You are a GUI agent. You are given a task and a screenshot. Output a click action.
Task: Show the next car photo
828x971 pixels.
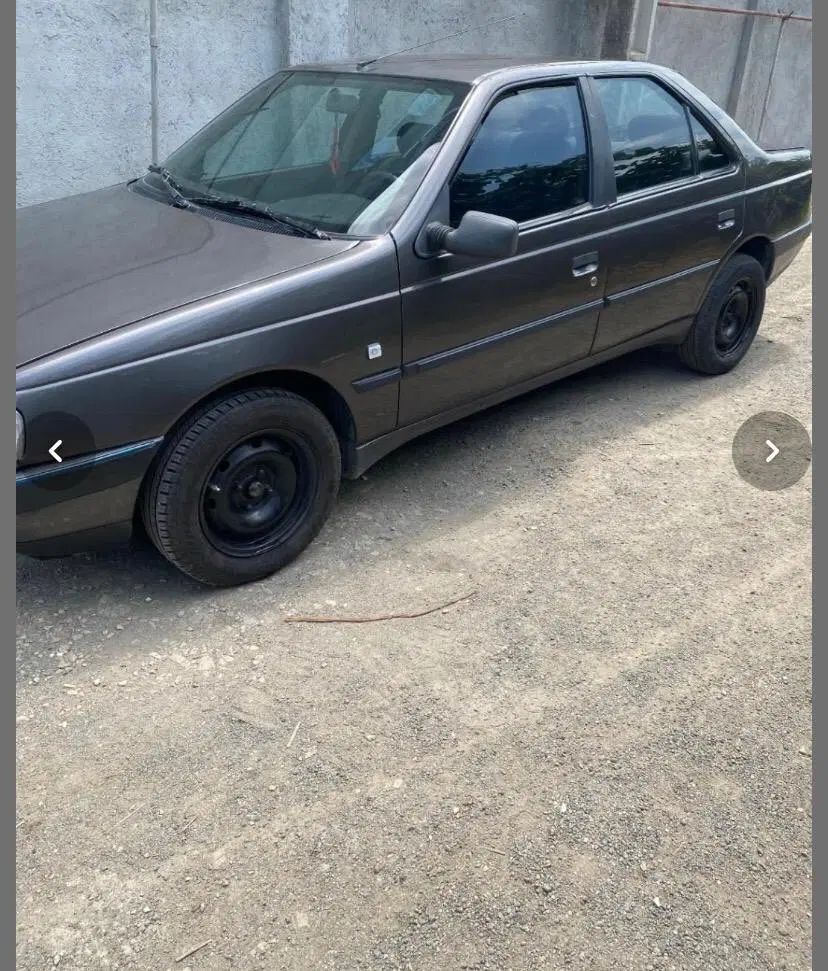(771, 451)
